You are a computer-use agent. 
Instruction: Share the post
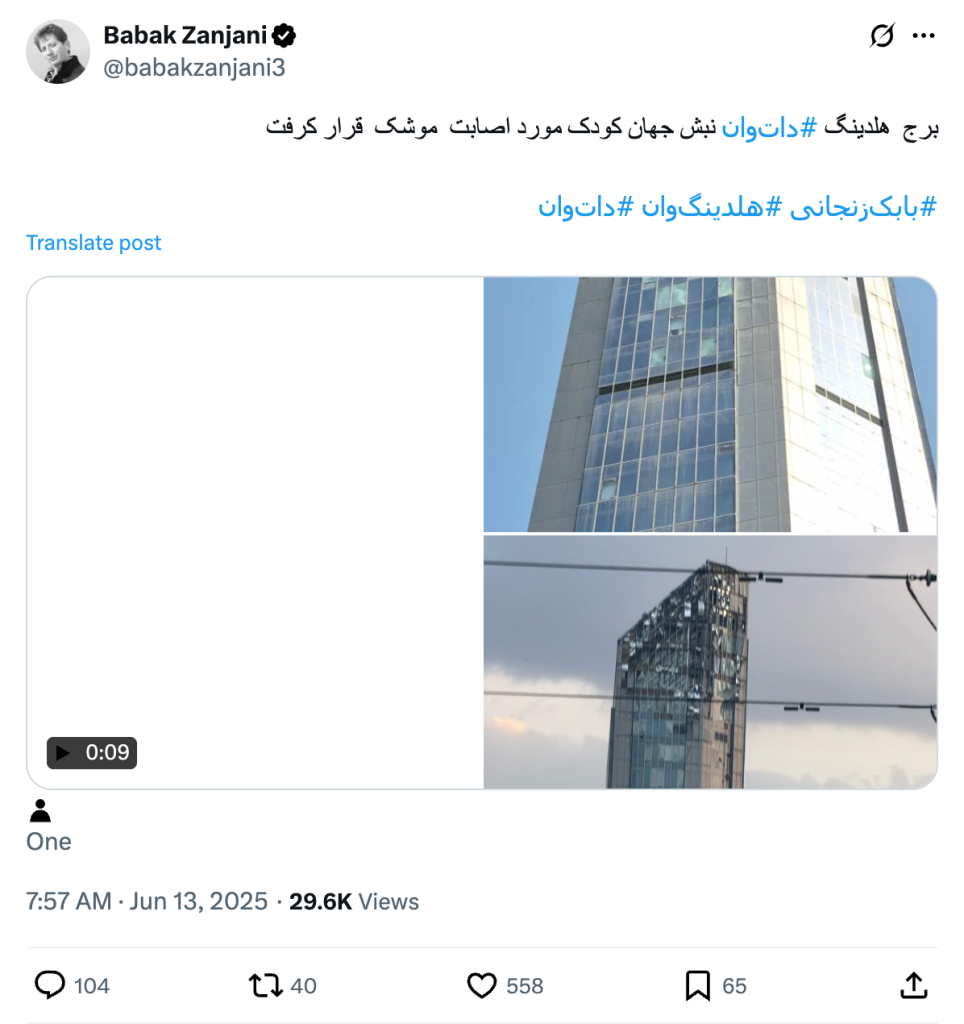[913, 986]
